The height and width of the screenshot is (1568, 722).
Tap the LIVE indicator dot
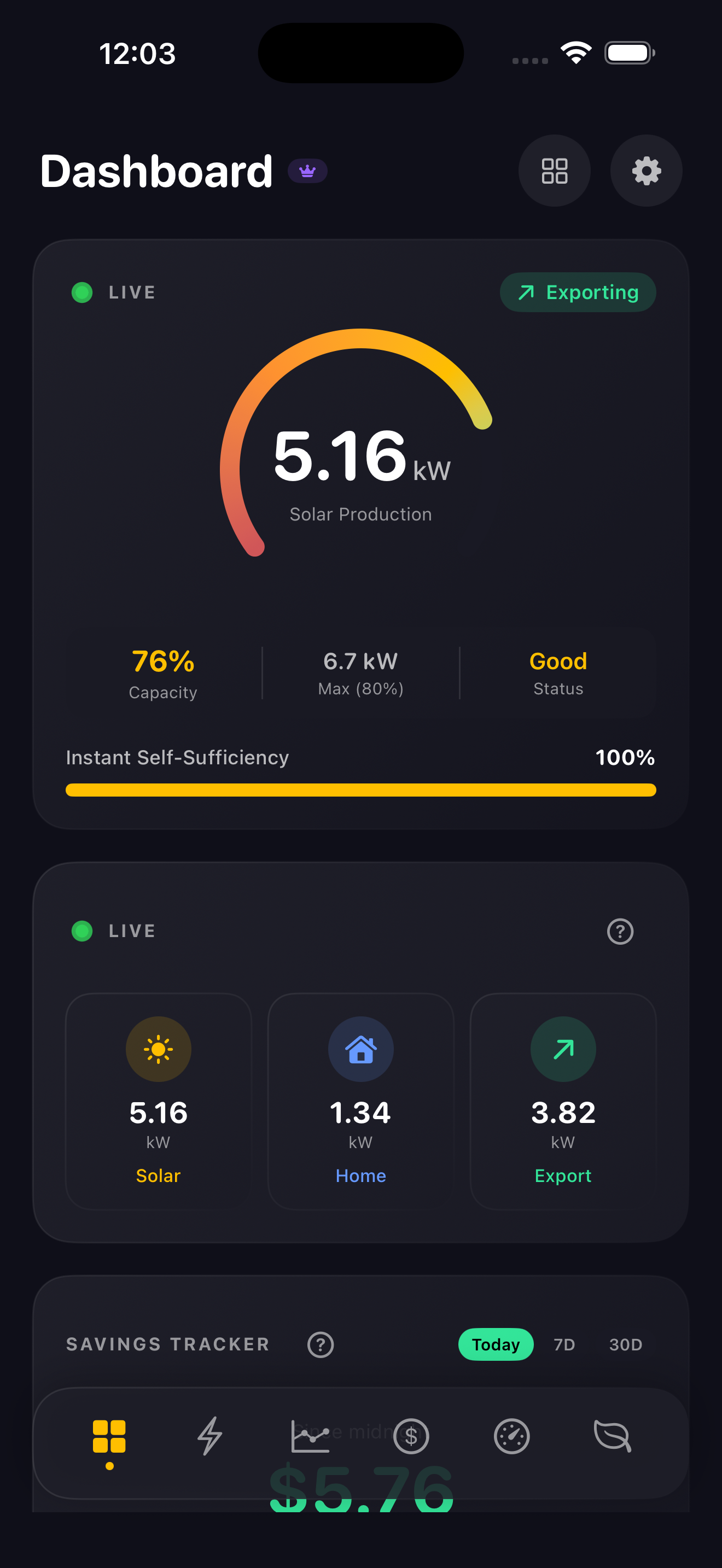[x=82, y=292]
